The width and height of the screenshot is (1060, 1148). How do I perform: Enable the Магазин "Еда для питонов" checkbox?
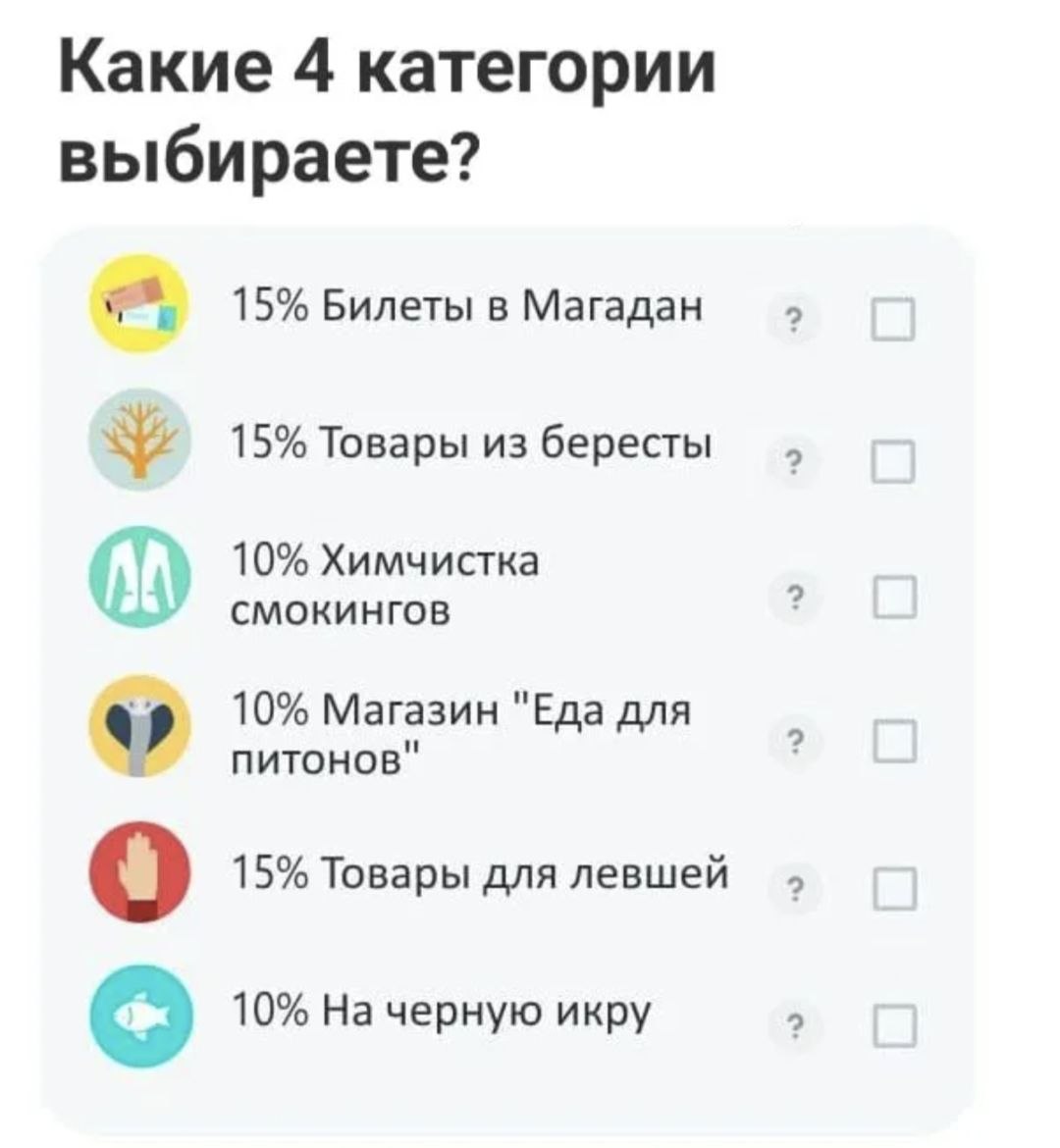(894, 742)
